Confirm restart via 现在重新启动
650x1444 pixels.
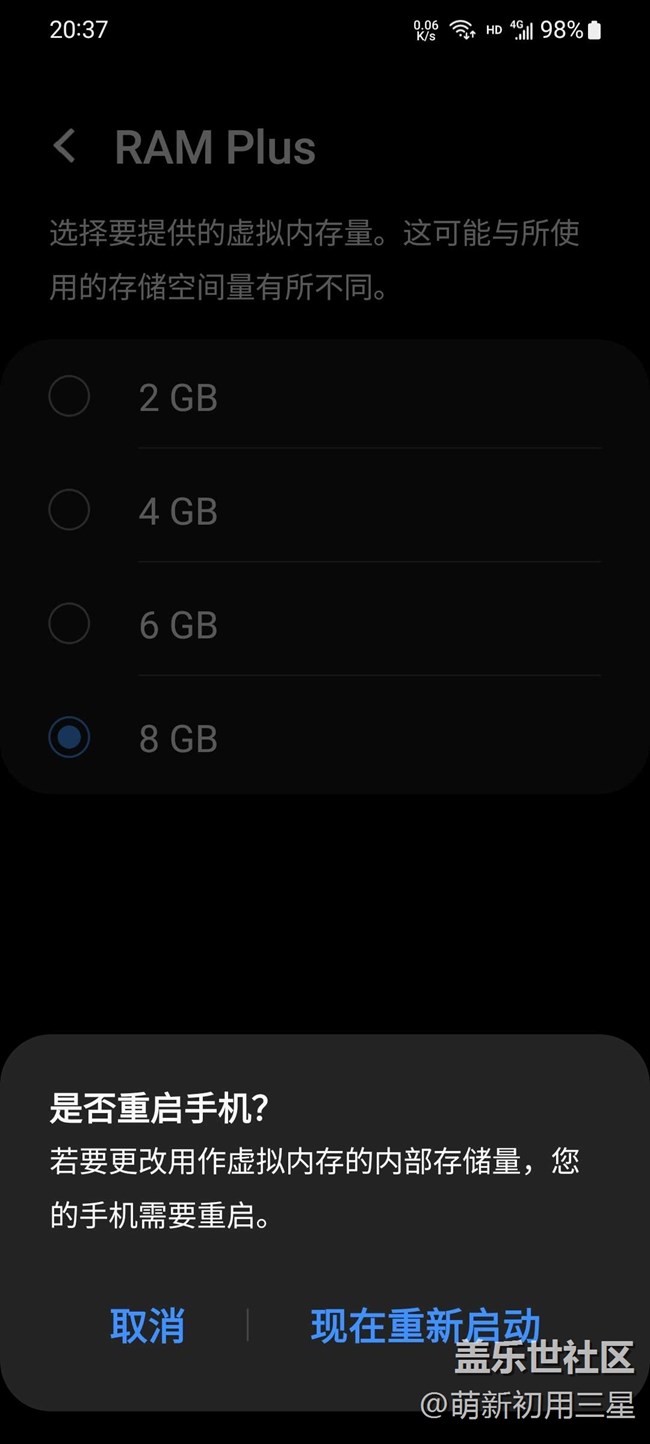[x=425, y=1325]
